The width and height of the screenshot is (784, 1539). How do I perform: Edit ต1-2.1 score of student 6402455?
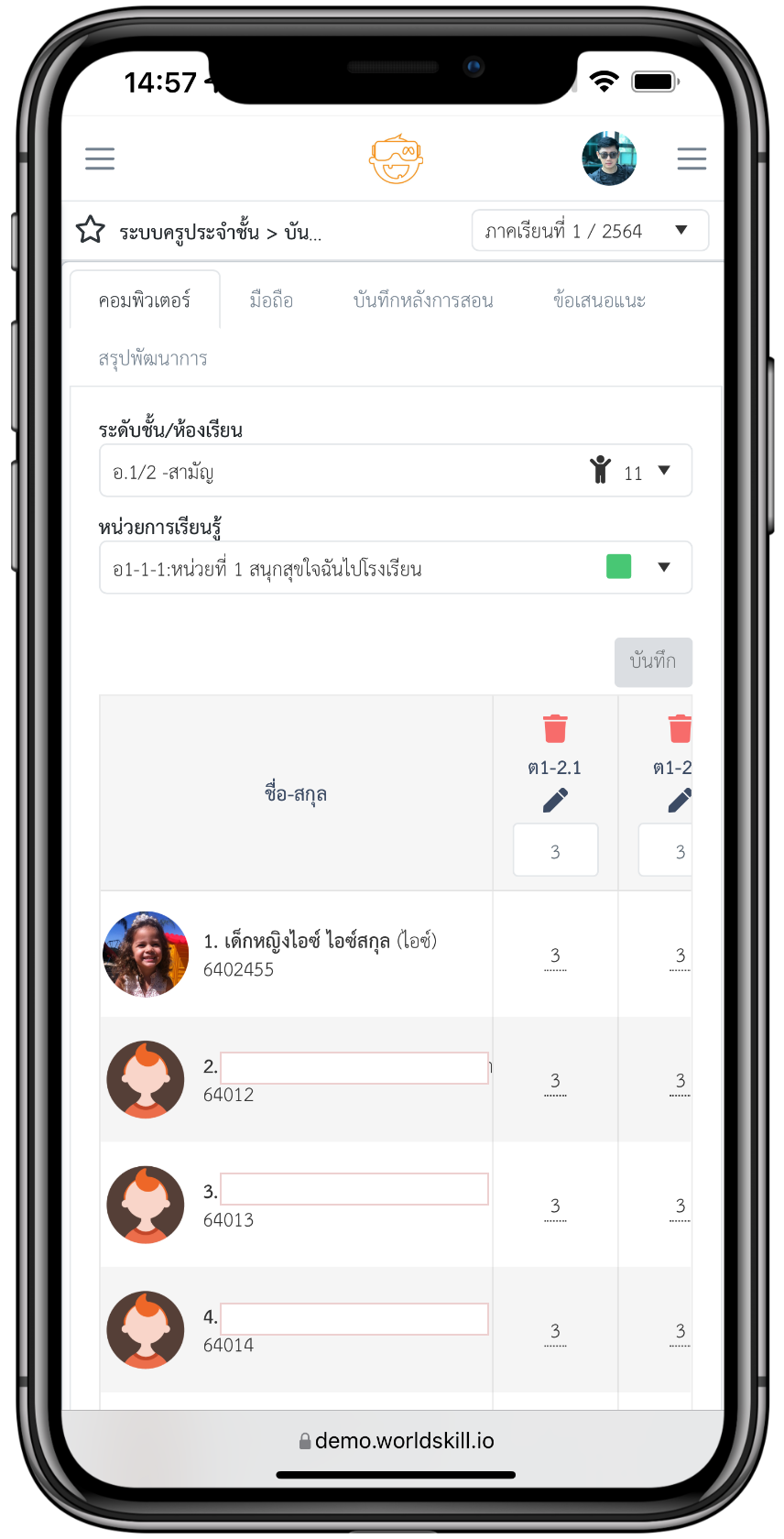tap(555, 955)
